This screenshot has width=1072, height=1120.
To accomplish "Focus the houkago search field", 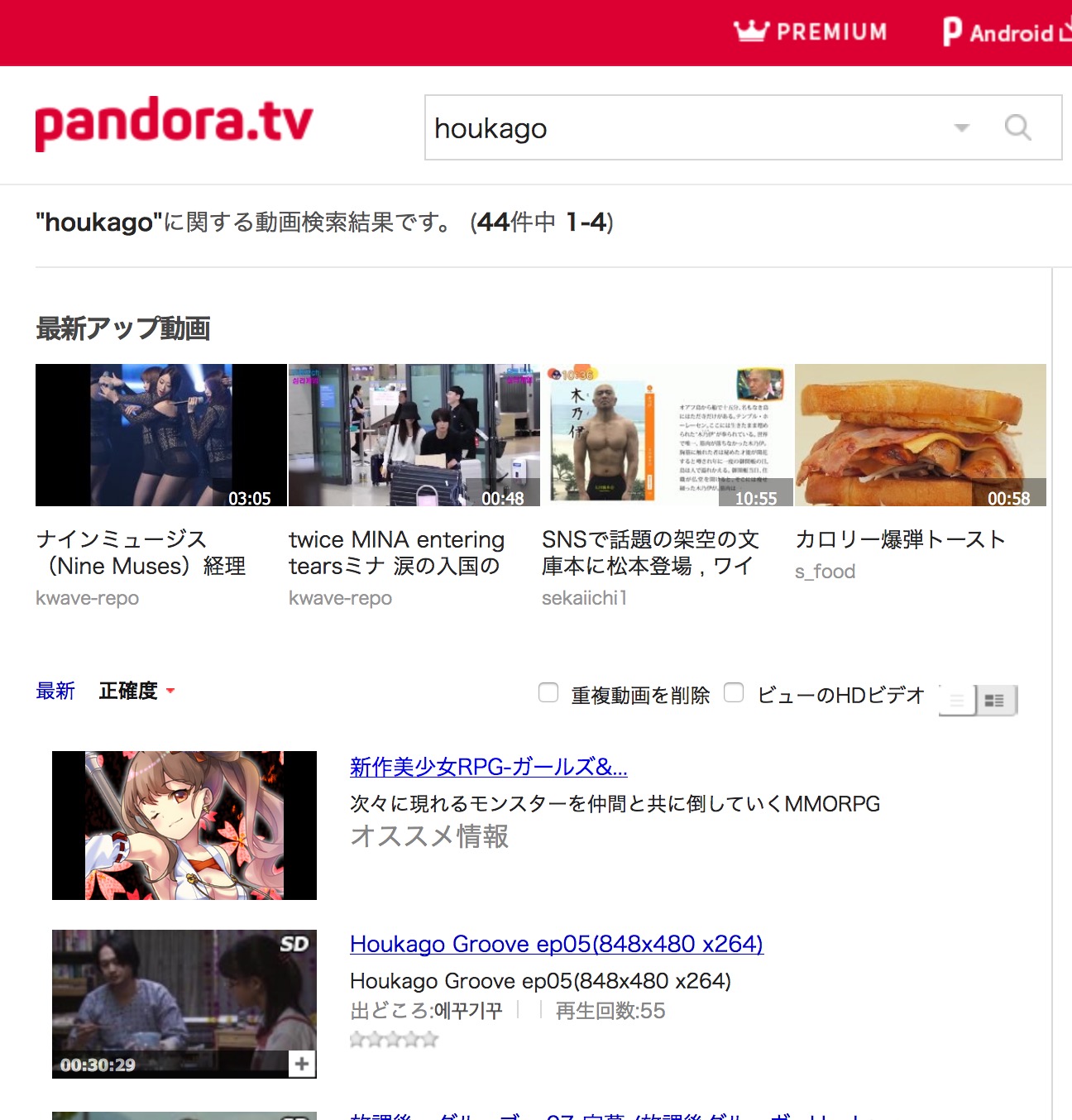I will pos(678,127).
